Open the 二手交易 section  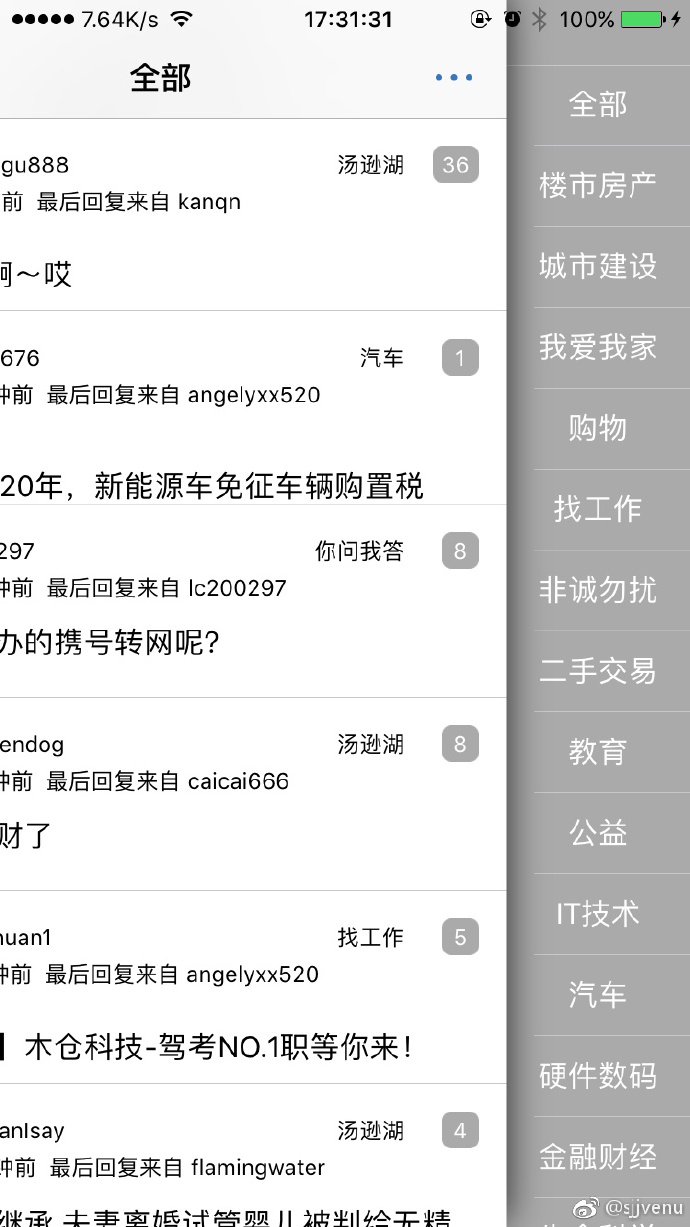[x=598, y=671]
